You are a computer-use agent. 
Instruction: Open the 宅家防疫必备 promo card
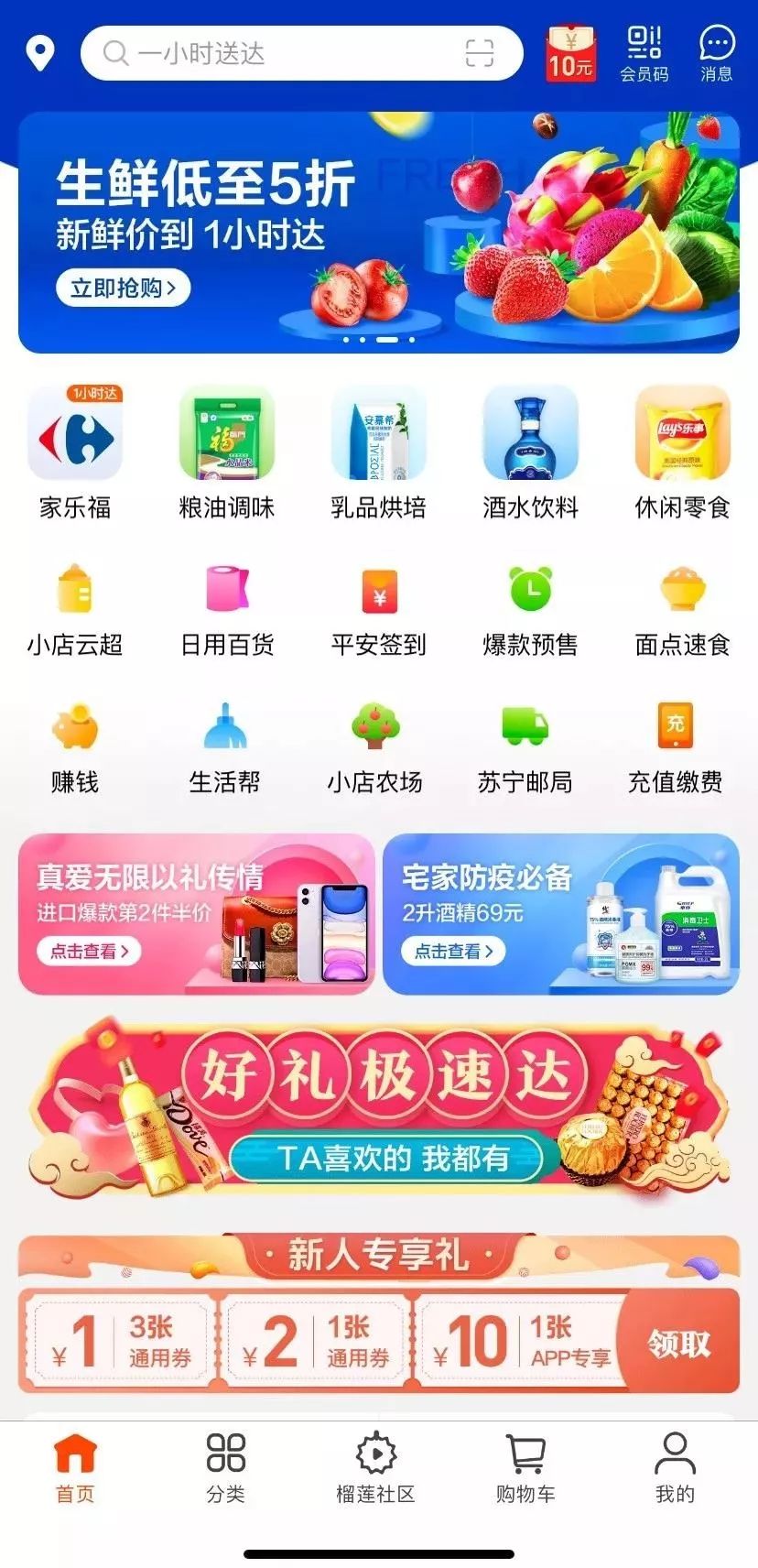tap(560, 913)
